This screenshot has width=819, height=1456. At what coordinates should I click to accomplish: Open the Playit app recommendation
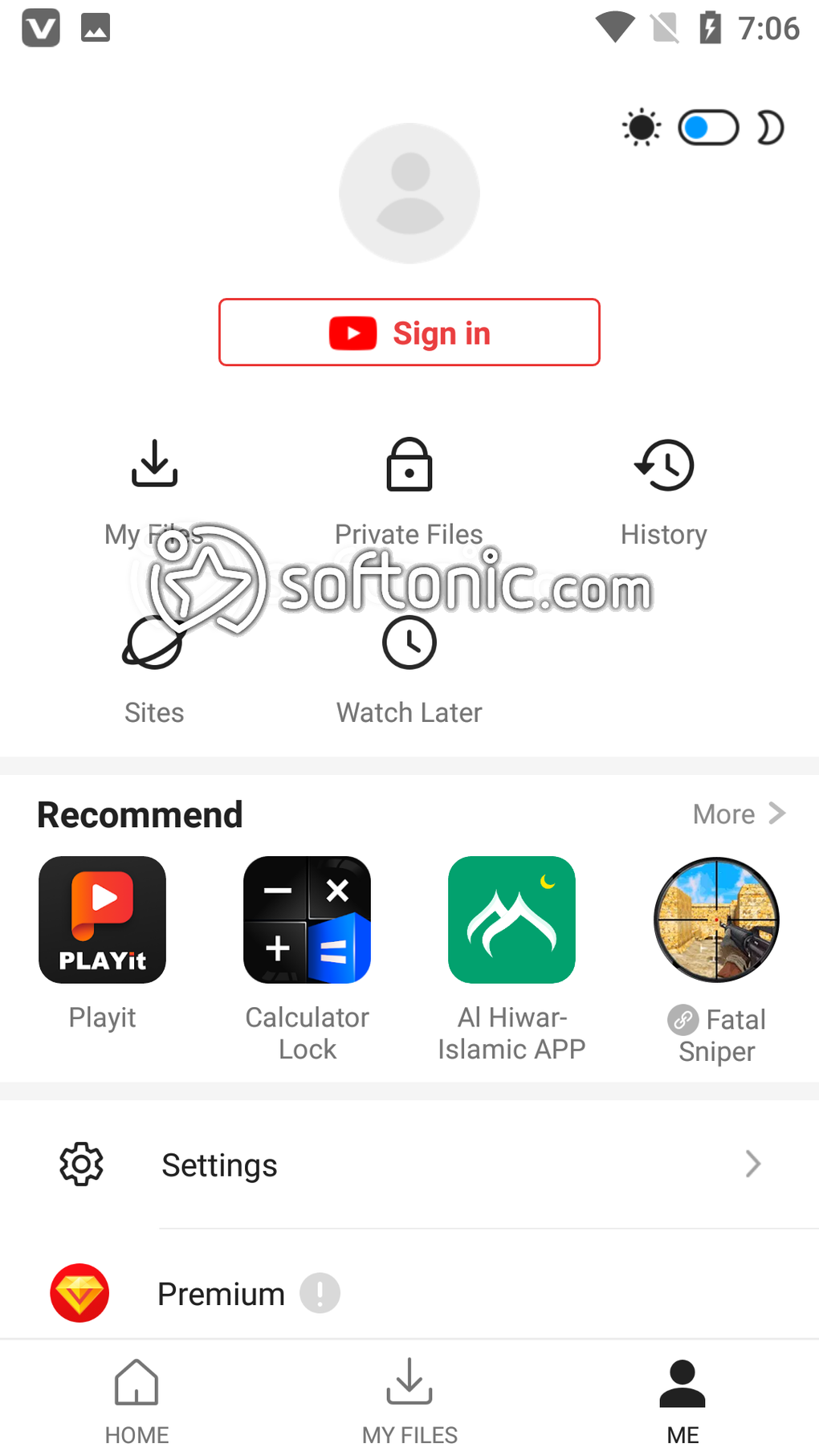(x=102, y=920)
